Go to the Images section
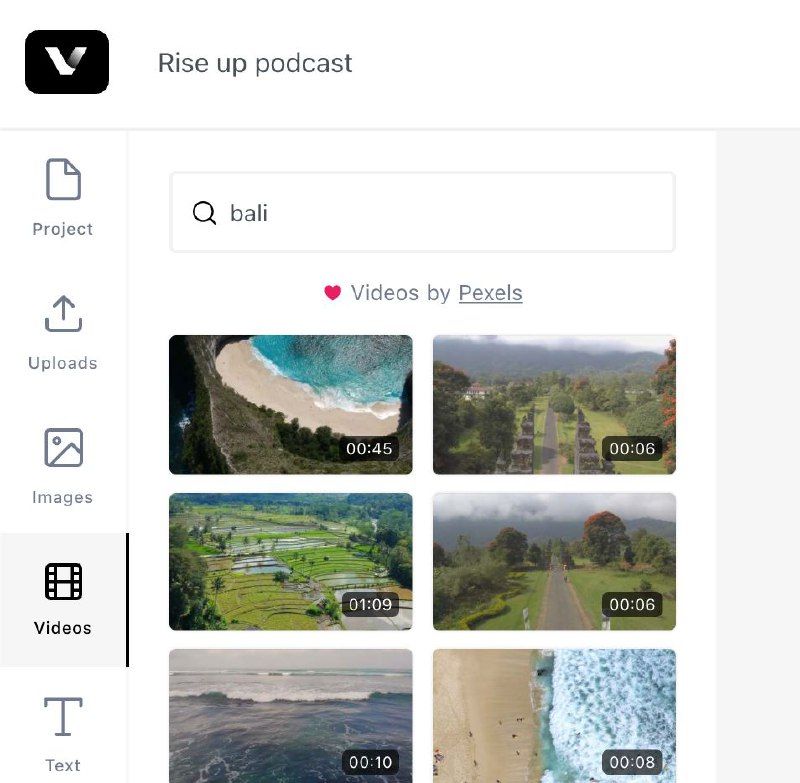Image resolution: width=800 pixels, height=783 pixels. click(x=62, y=466)
